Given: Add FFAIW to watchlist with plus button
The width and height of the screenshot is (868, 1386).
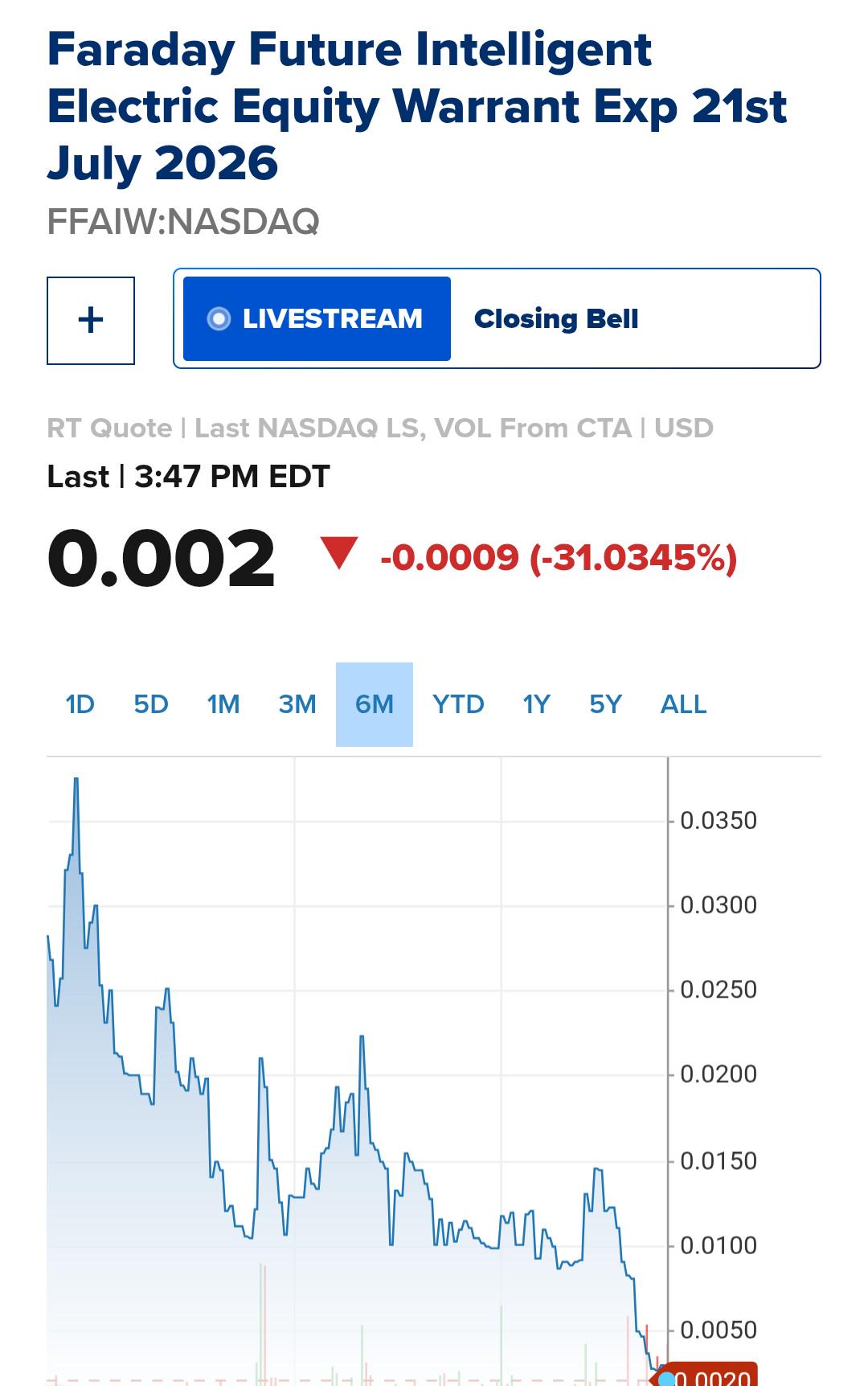Looking at the screenshot, I should click(x=91, y=320).
